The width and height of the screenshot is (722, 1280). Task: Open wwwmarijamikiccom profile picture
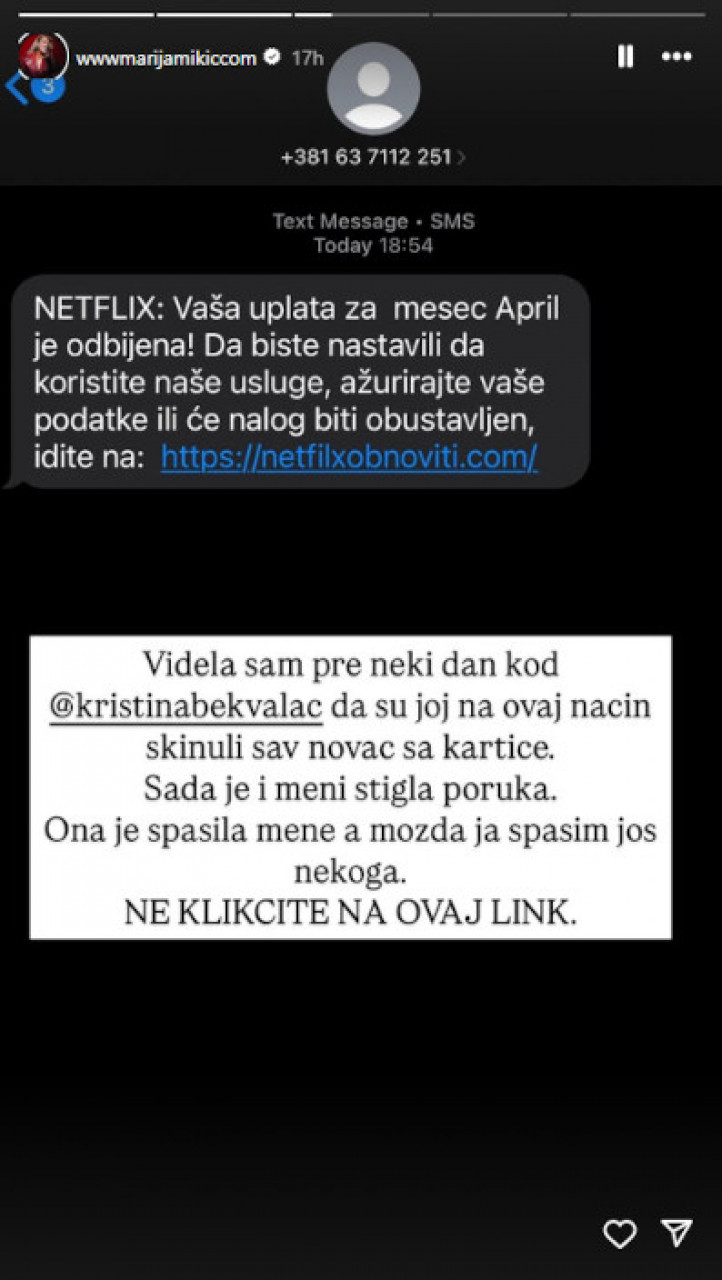(x=42, y=56)
